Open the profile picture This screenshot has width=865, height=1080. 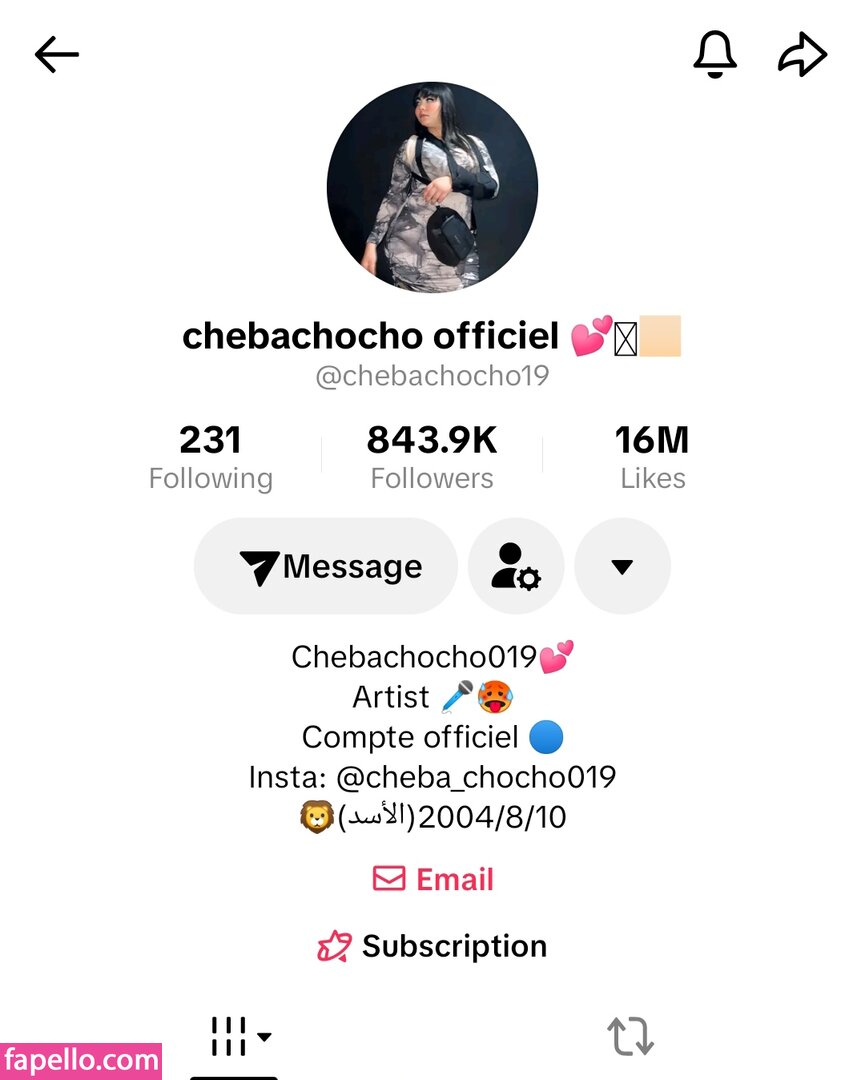click(432, 187)
